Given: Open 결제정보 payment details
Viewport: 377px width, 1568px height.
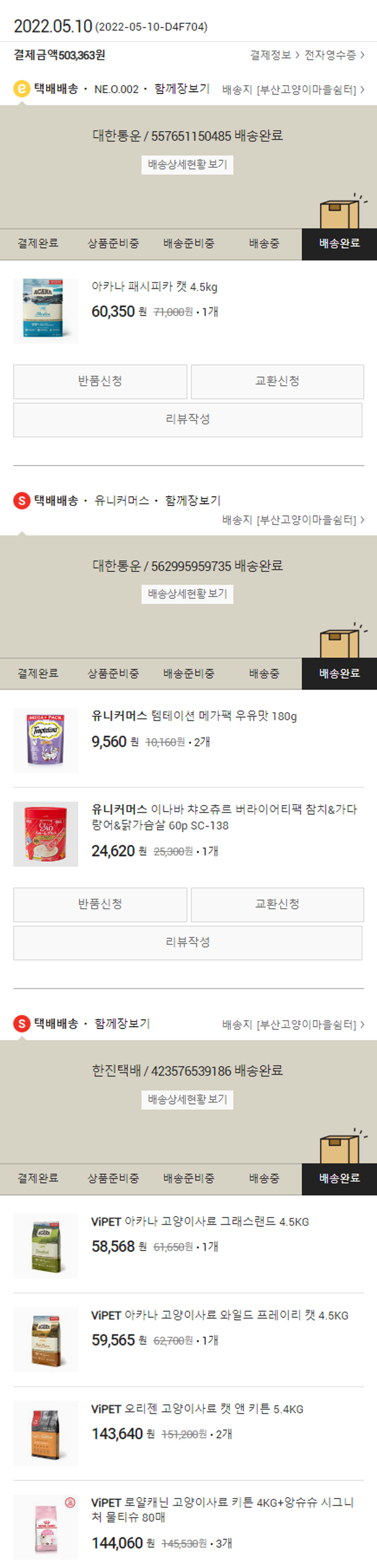Looking at the screenshot, I should 274,55.
